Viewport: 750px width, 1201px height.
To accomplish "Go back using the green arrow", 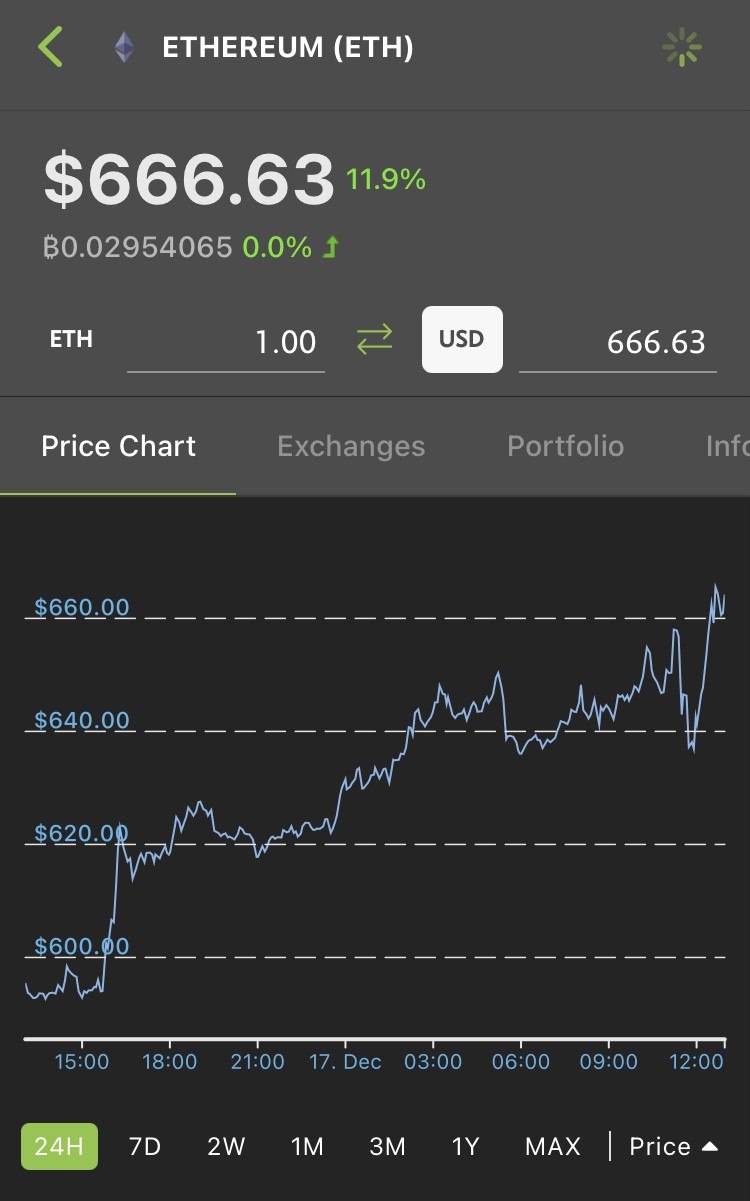I will tap(51, 47).
